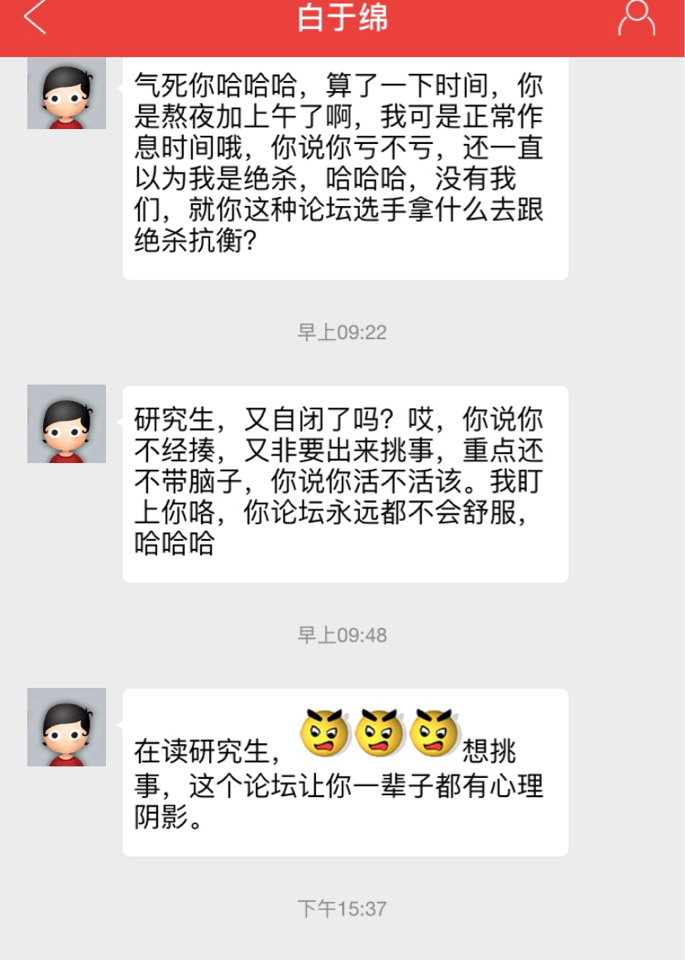Viewport: 685px width, 960px height.
Task: Go back from the chat with 白于绵
Action: 36,18
